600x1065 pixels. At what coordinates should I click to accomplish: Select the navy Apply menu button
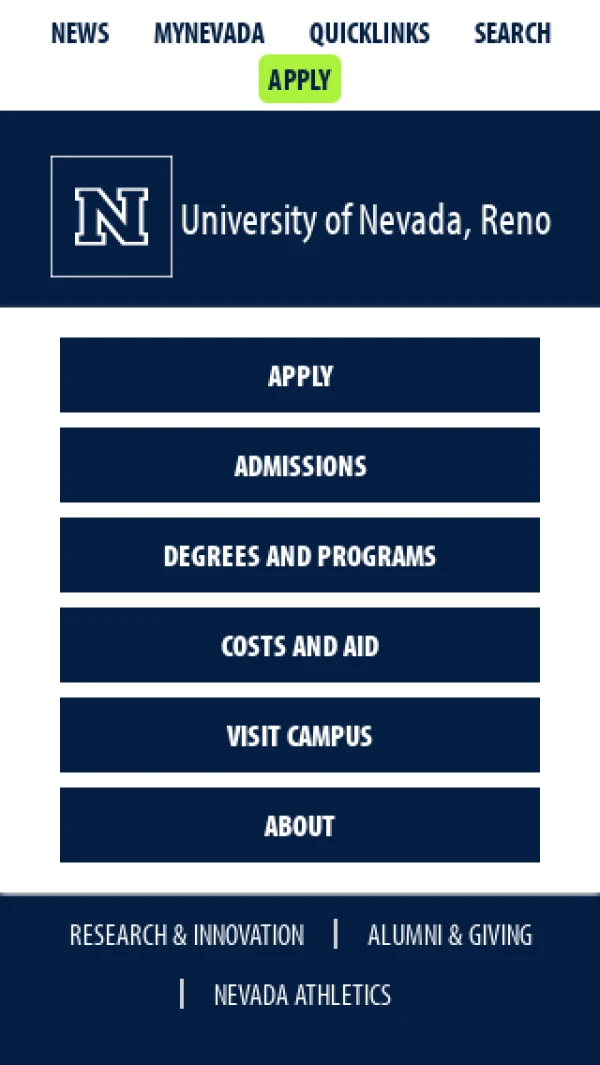[300, 375]
